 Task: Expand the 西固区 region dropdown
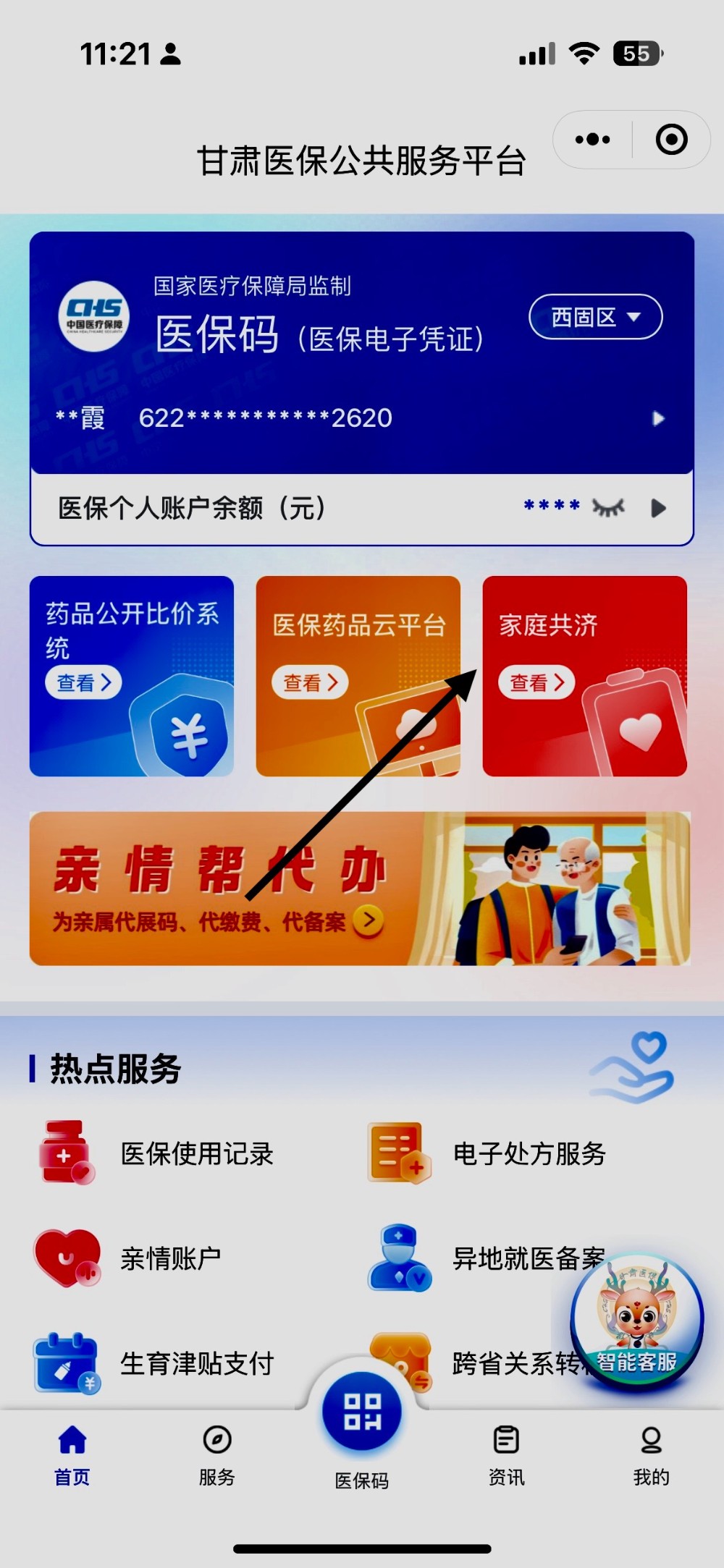(595, 317)
